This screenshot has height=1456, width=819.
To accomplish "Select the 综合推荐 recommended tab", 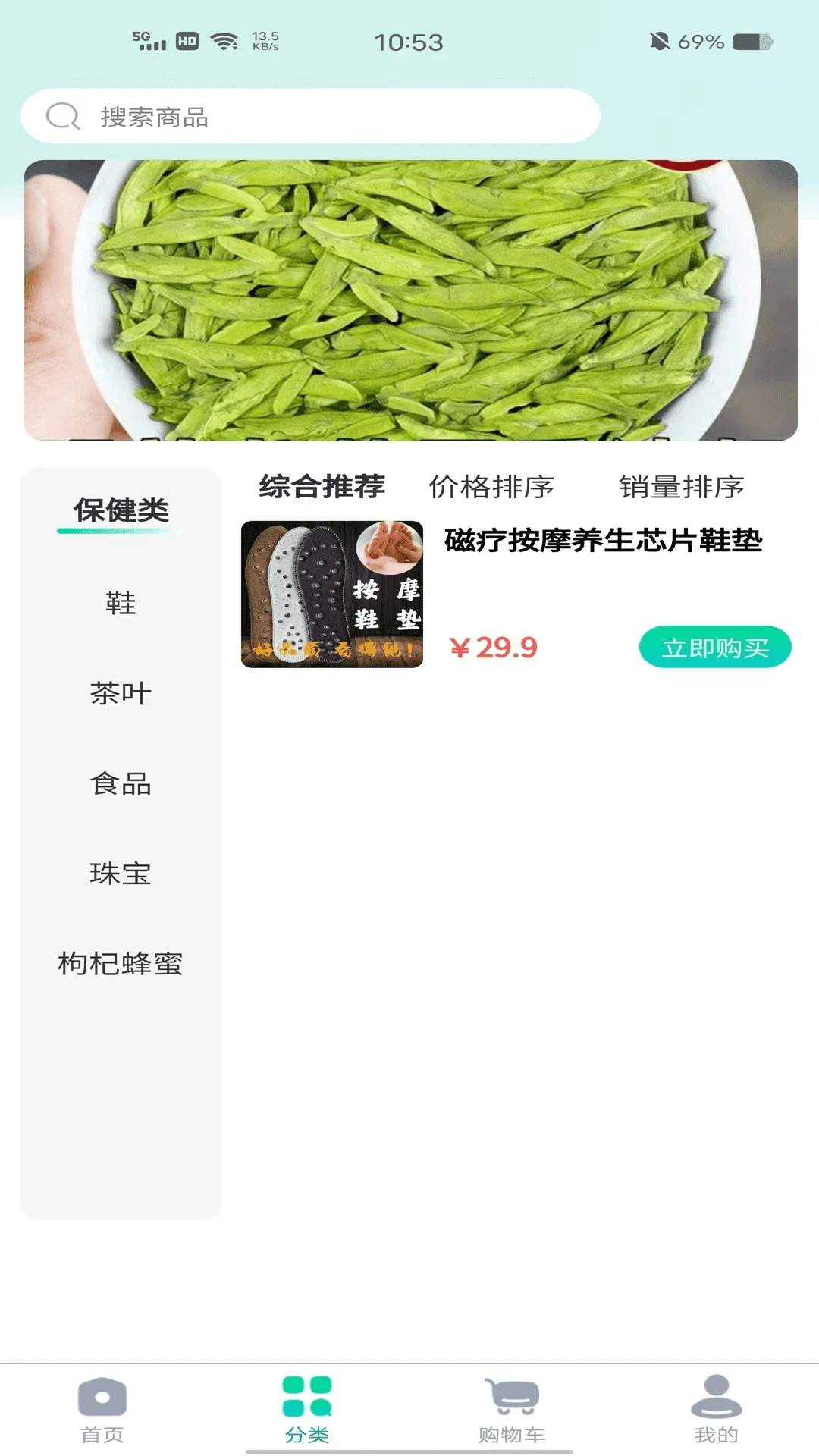I will pos(322,486).
